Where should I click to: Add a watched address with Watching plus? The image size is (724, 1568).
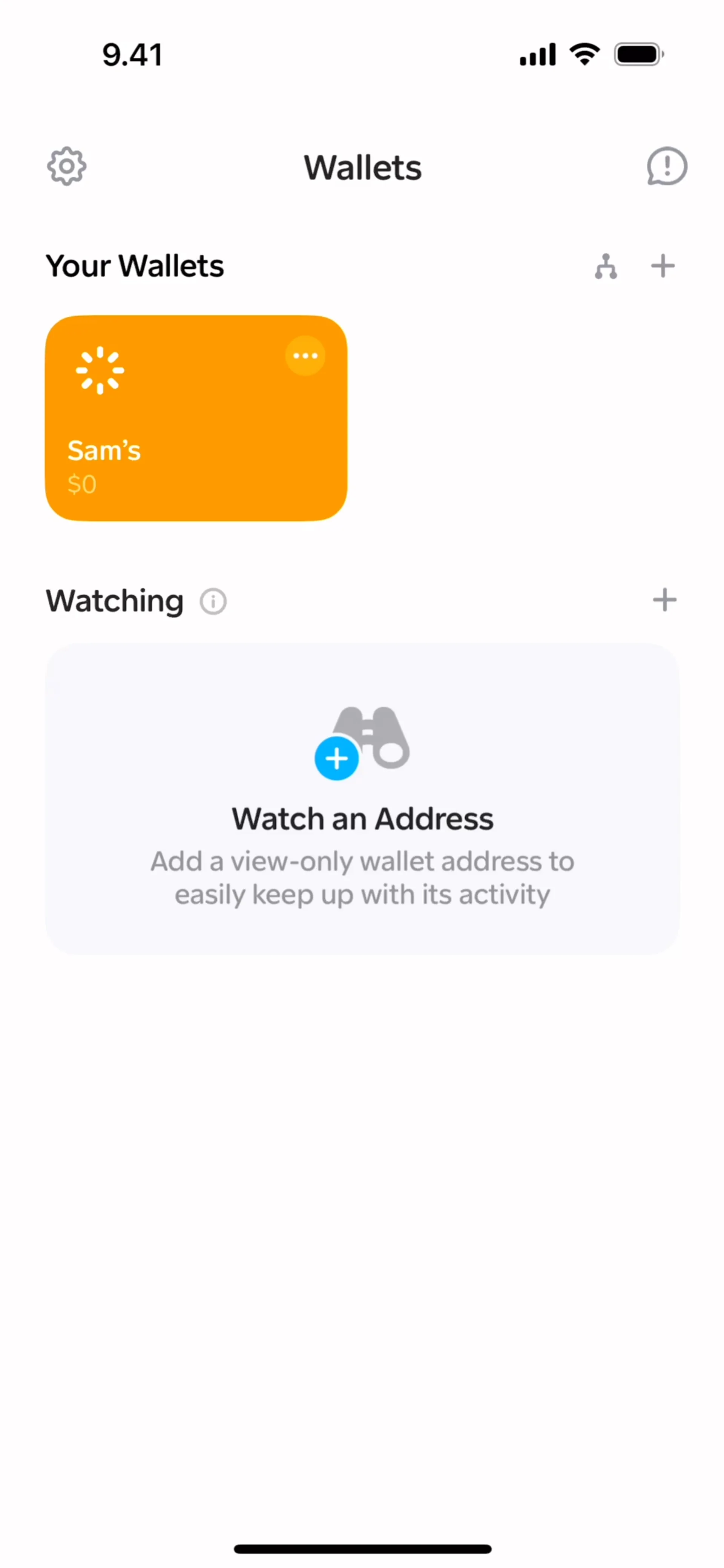click(x=664, y=600)
